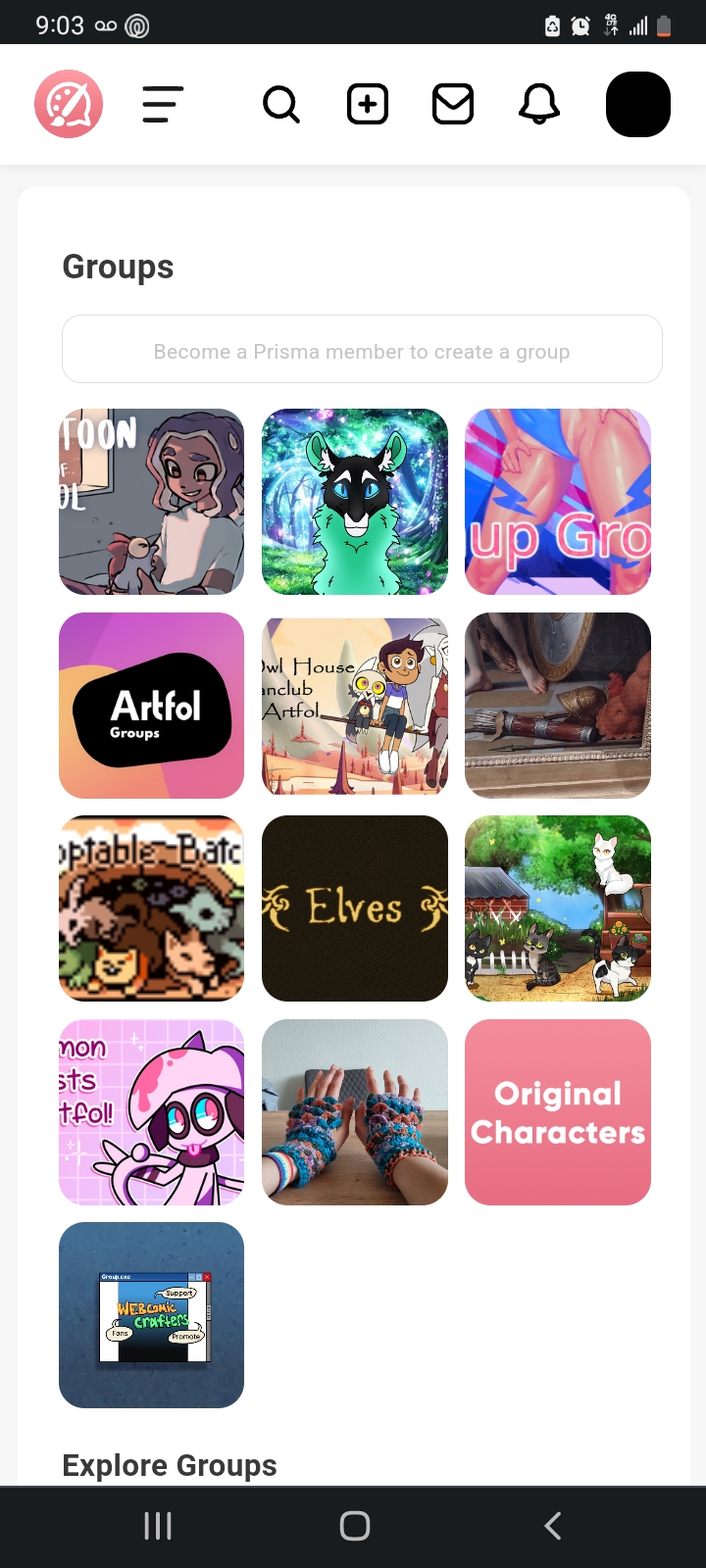Open the Webcomic Crafters group

(x=152, y=1315)
